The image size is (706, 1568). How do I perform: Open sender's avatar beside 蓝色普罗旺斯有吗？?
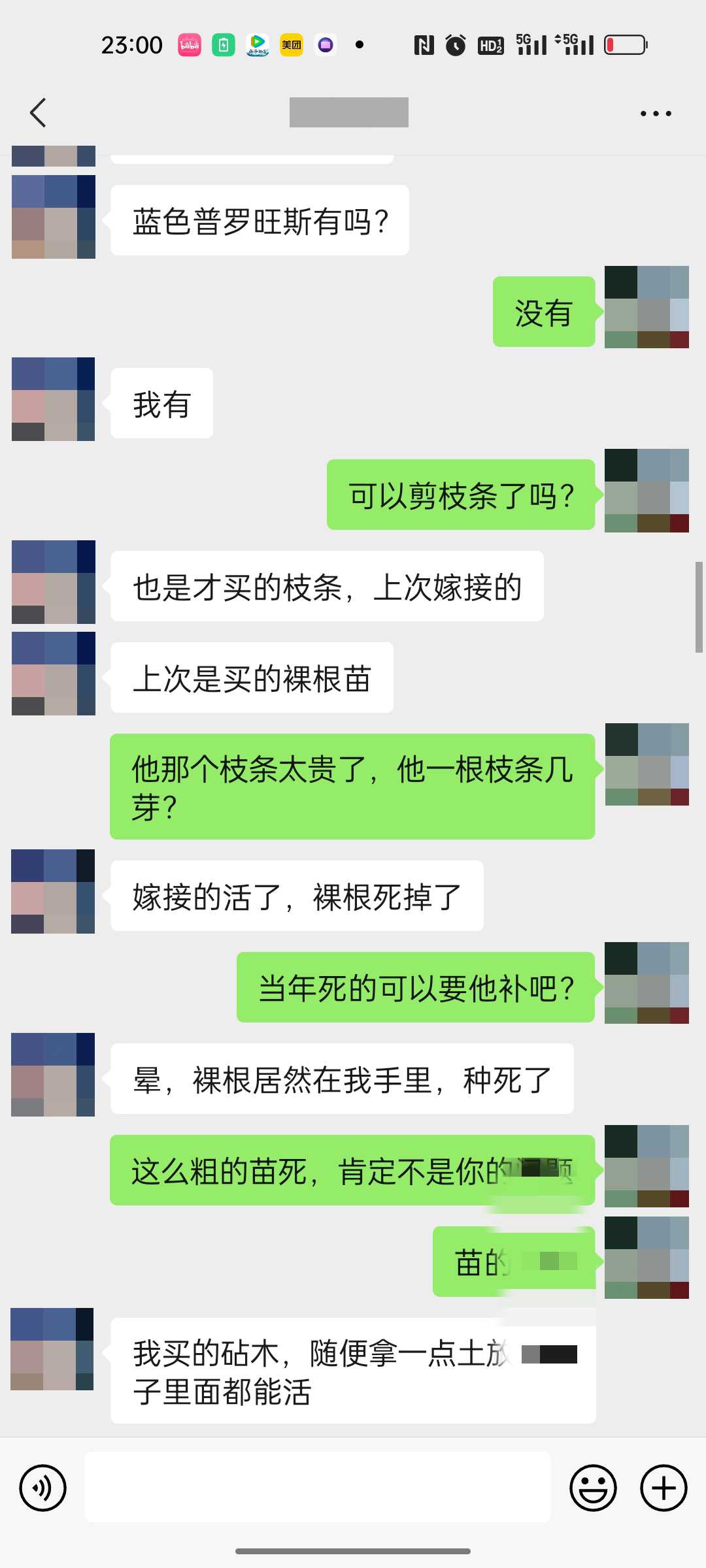pyautogui.click(x=54, y=217)
